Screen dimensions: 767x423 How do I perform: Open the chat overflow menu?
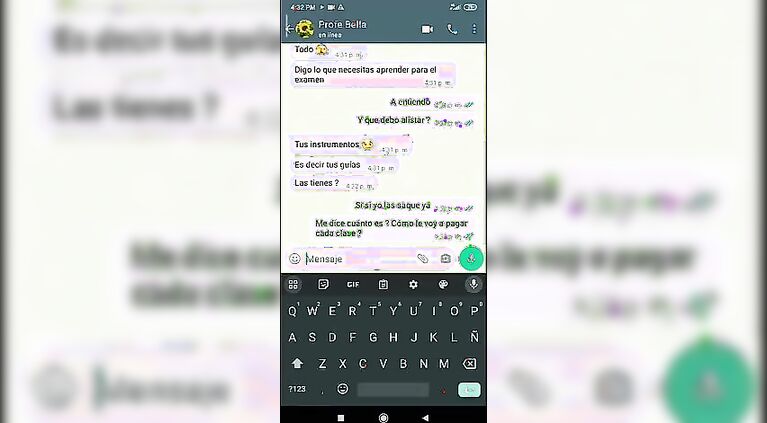pyautogui.click(x=473, y=29)
